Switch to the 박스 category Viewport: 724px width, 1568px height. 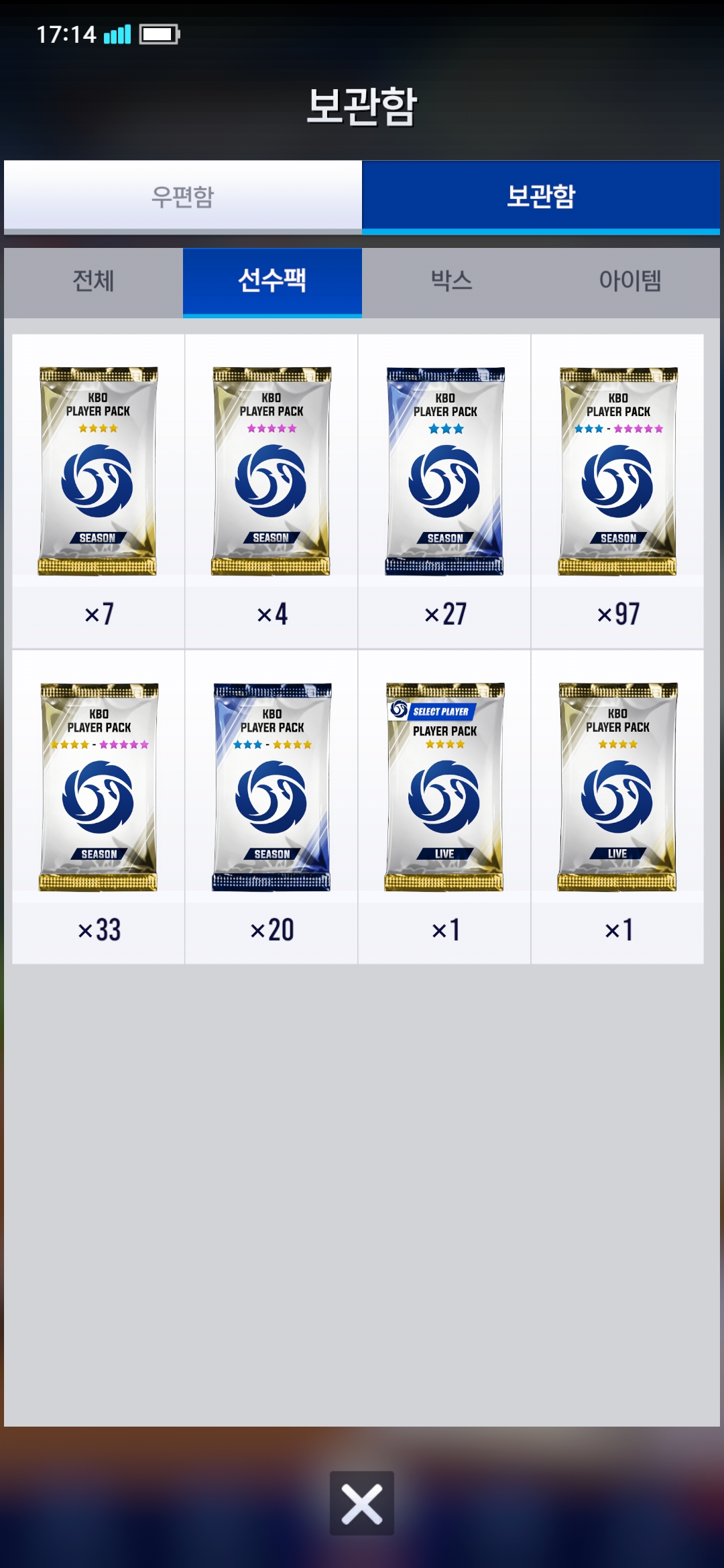(451, 281)
